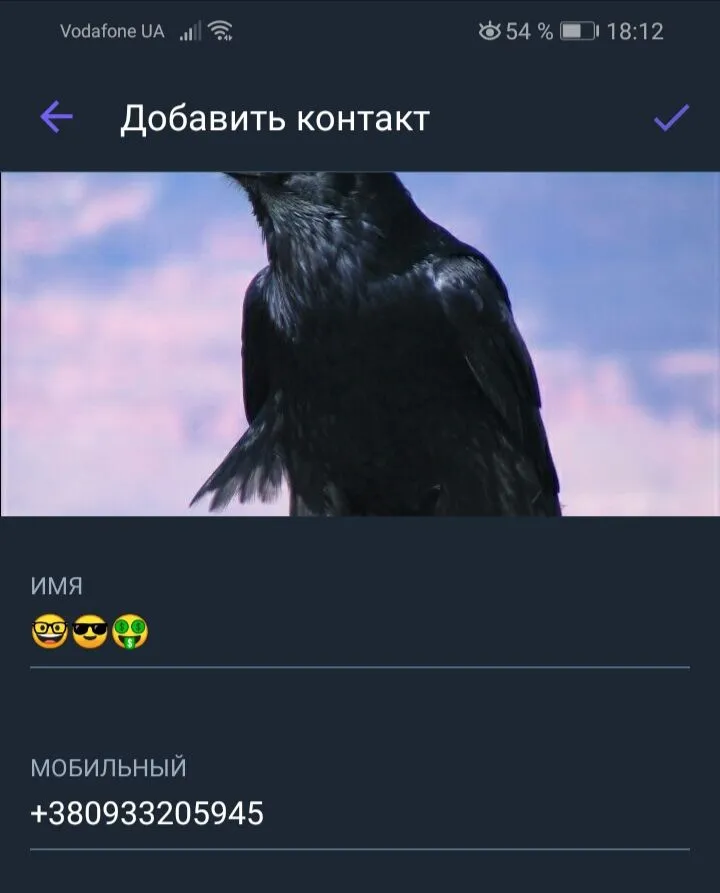This screenshot has height=893, width=720.
Task: Go back from Добавить контакт screen
Action: coord(57,118)
